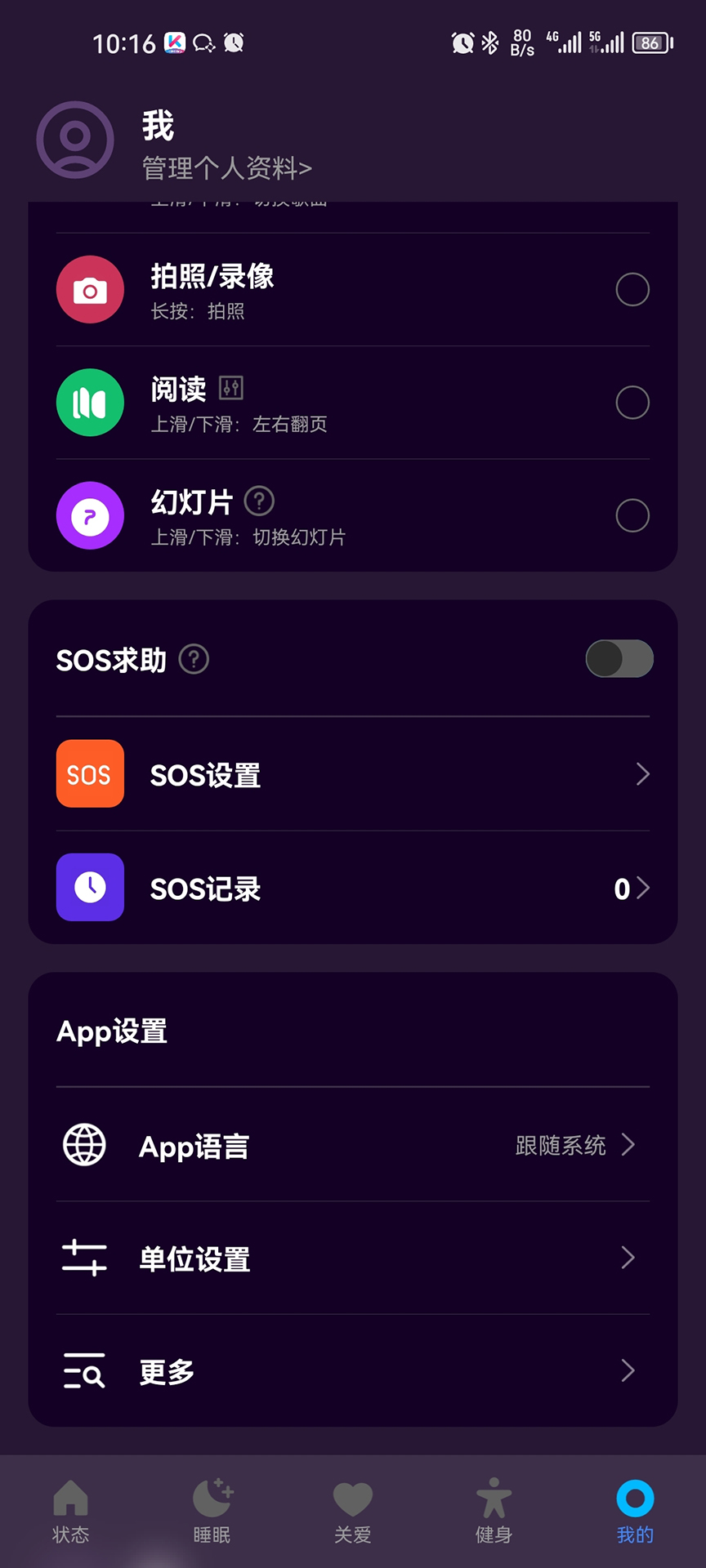Choose the 幻灯片 radio option
This screenshot has width=706, height=1568.
[632, 515]
